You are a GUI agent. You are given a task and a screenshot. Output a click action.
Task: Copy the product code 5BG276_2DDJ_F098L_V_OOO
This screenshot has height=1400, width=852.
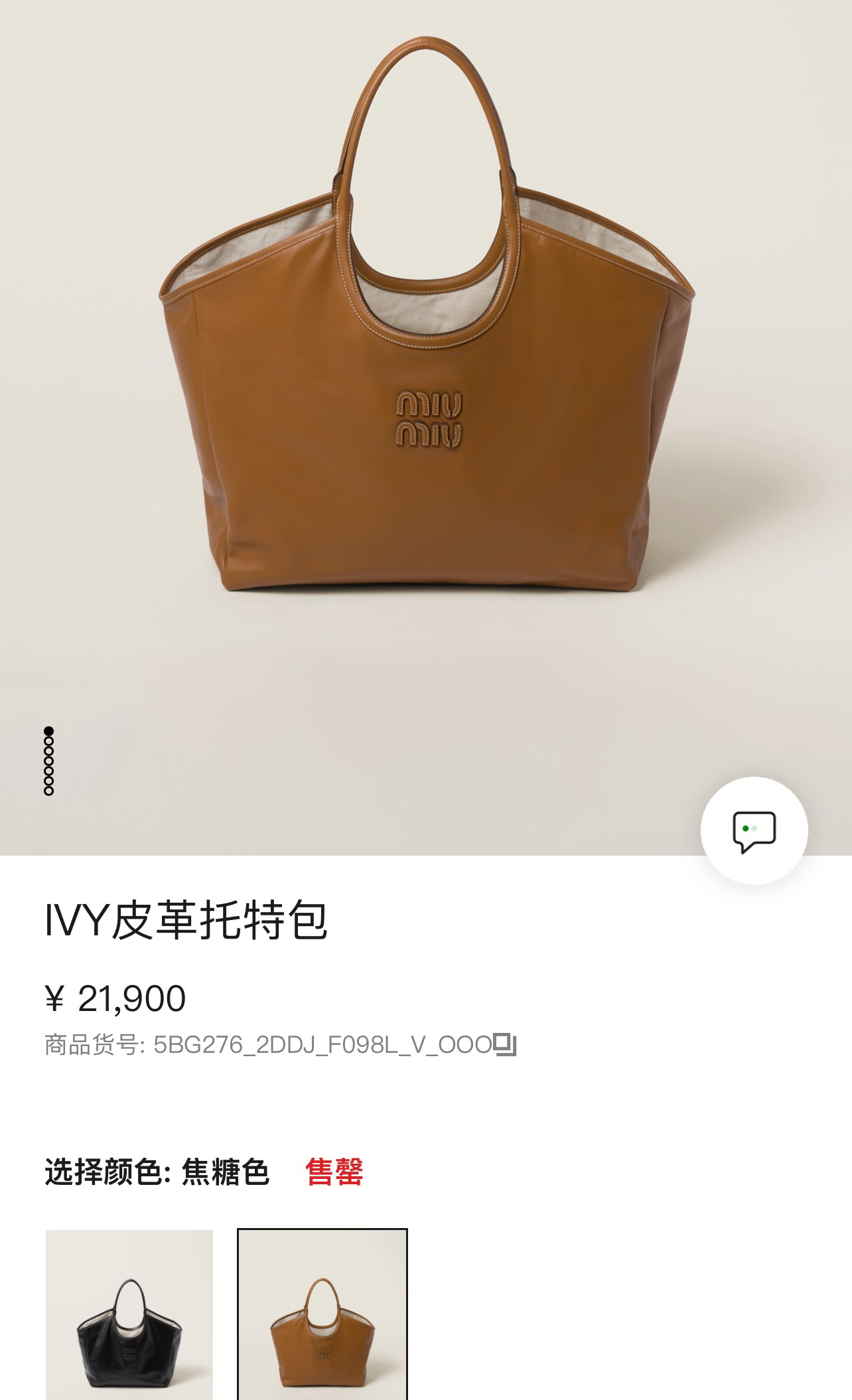pyautogui.click(x=506, y=1045)
